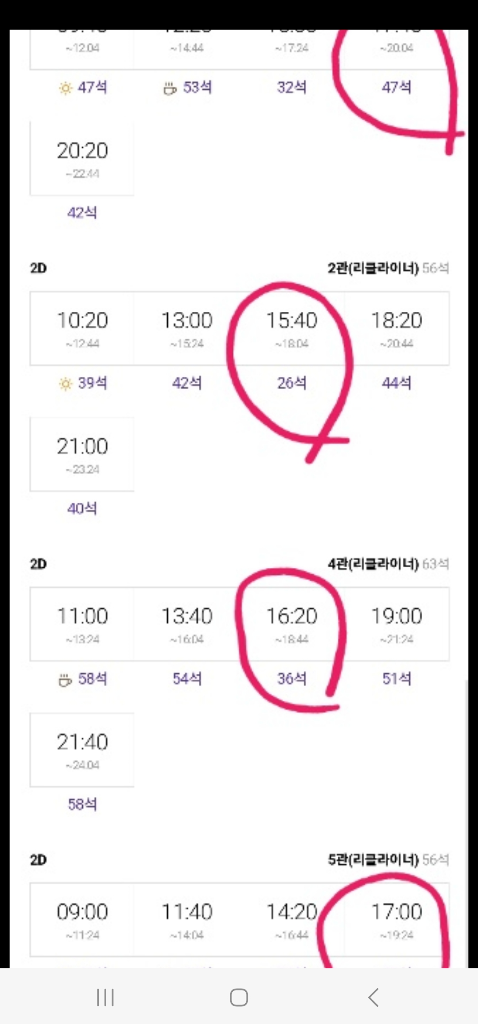Pick the 15:40 showtime with 26 seats
The image size is (478, 1024).
pyautogui.click(x=292, y=328)
